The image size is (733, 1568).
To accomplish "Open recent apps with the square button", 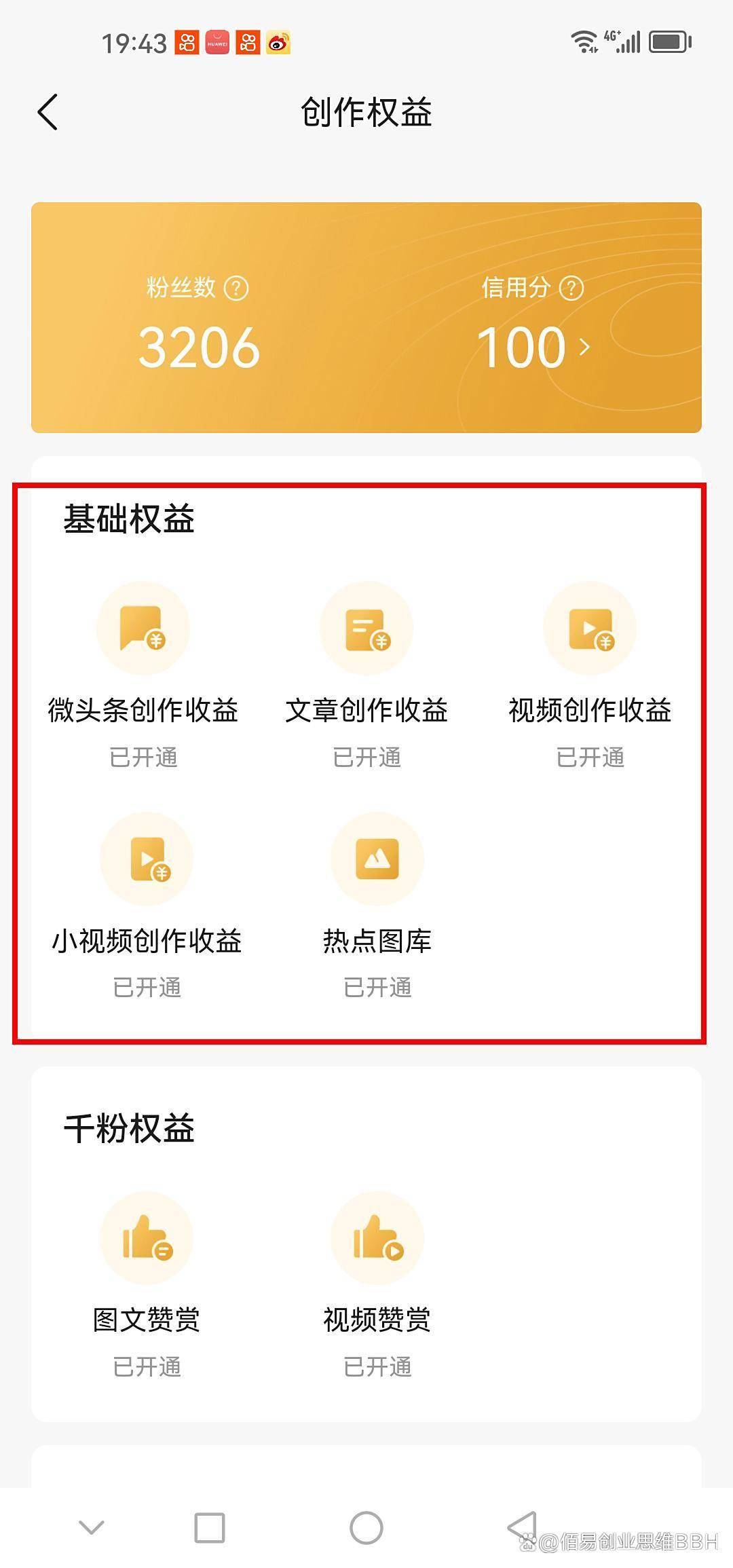I will (x=210, y=1528).
